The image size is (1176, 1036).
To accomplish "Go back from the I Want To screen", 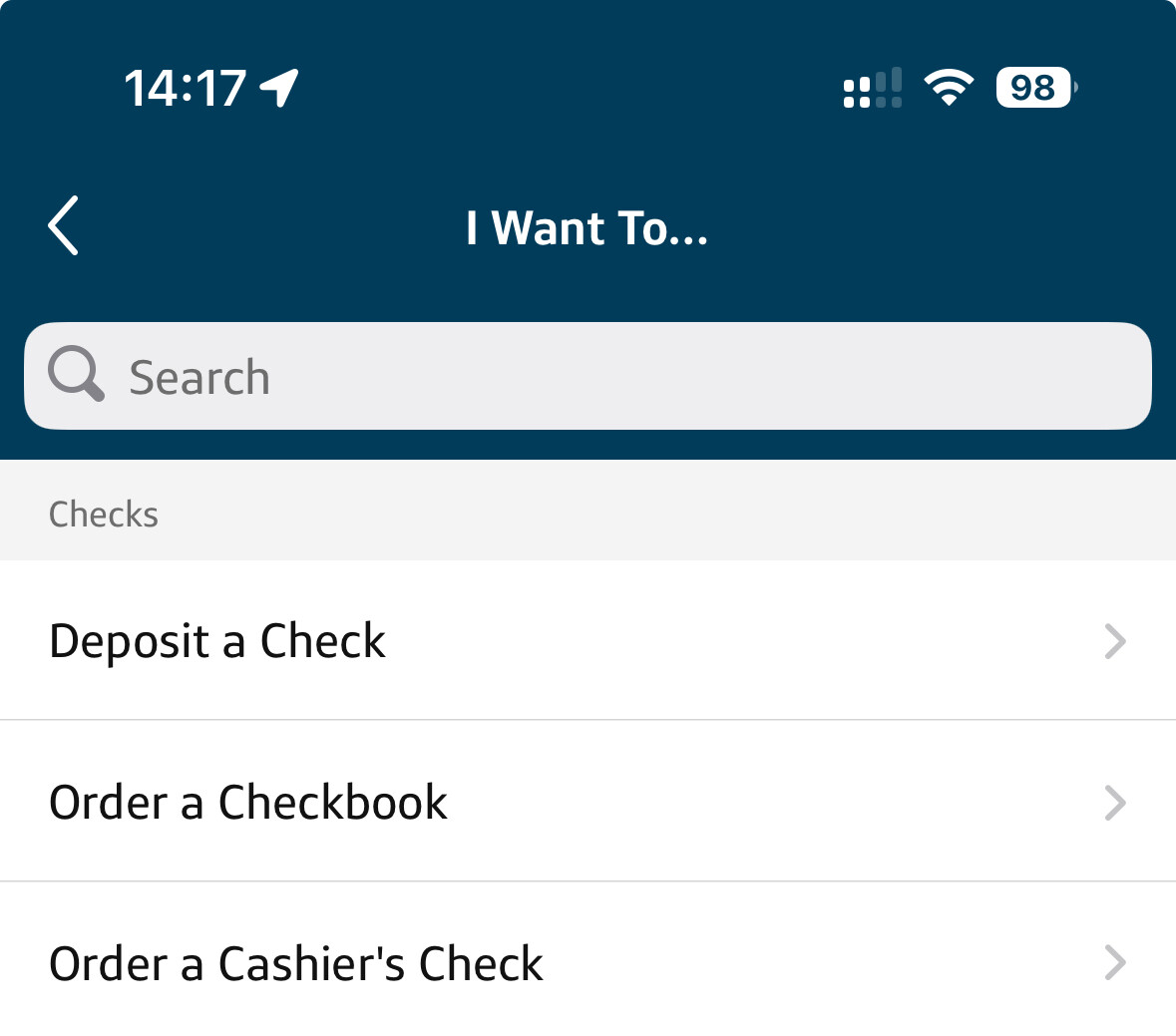I will (64, 225).
